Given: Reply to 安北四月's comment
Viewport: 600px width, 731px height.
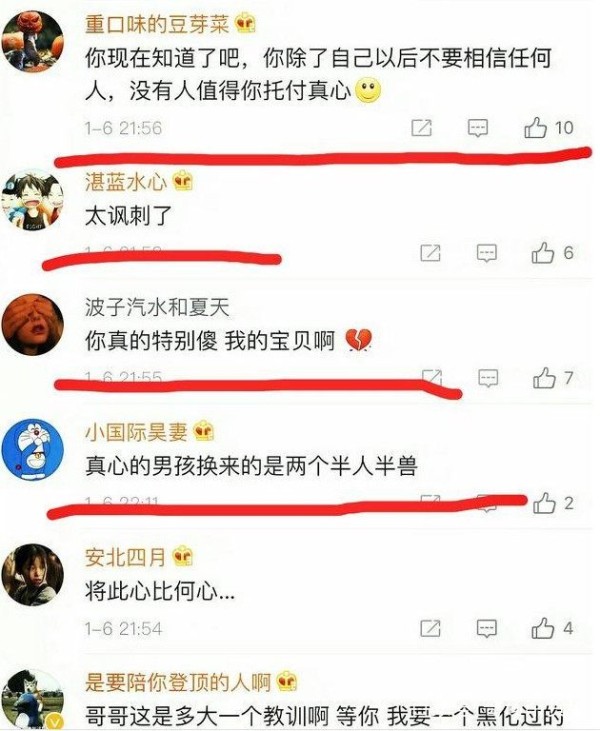Looking at the screenshot, I should 486,629.
